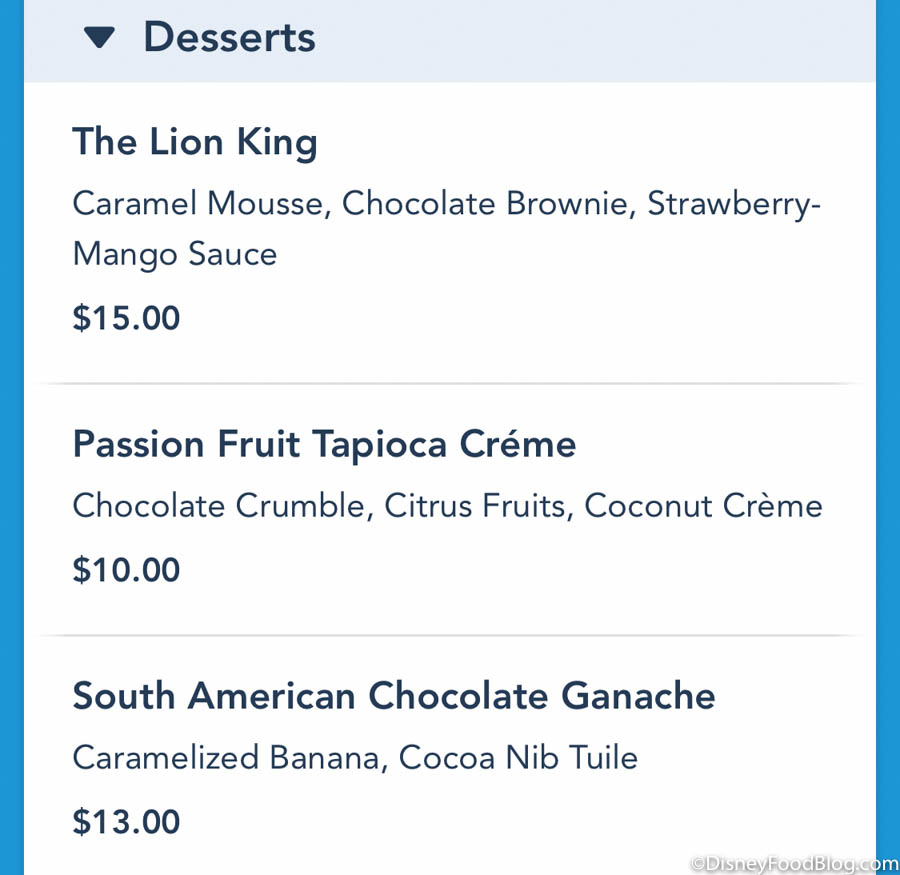The width and height of the screenshot is (900, 875).
Task: Collapse the Desserts section
Action: [x=100, y=38]
